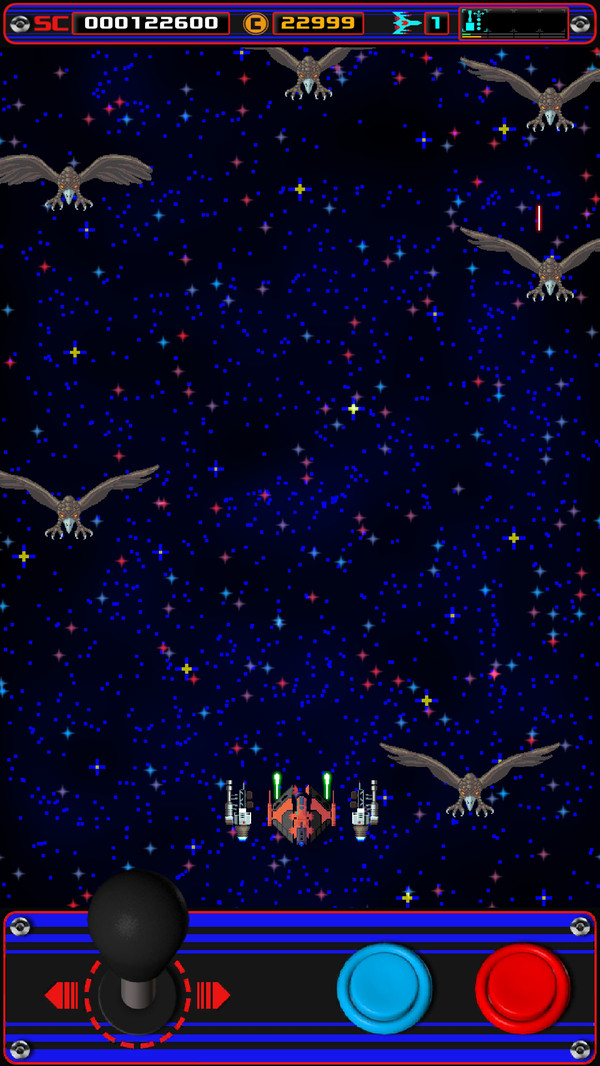Viewport: 600px width, 1066px height.
Task: Move the ship with the left arrow
Action: click(x=62, y=995)
